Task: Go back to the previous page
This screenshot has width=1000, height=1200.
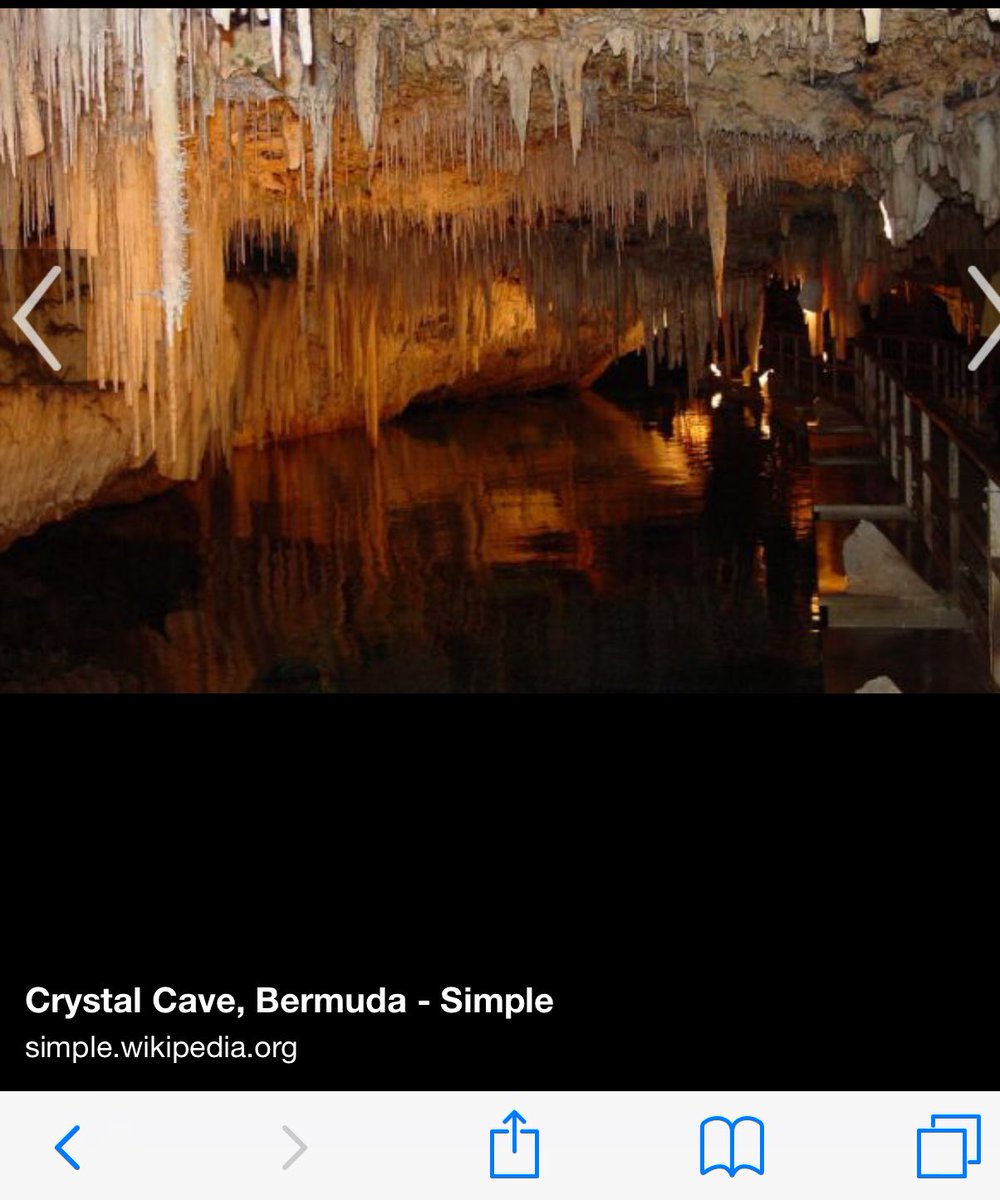Action: (68, 1147)
